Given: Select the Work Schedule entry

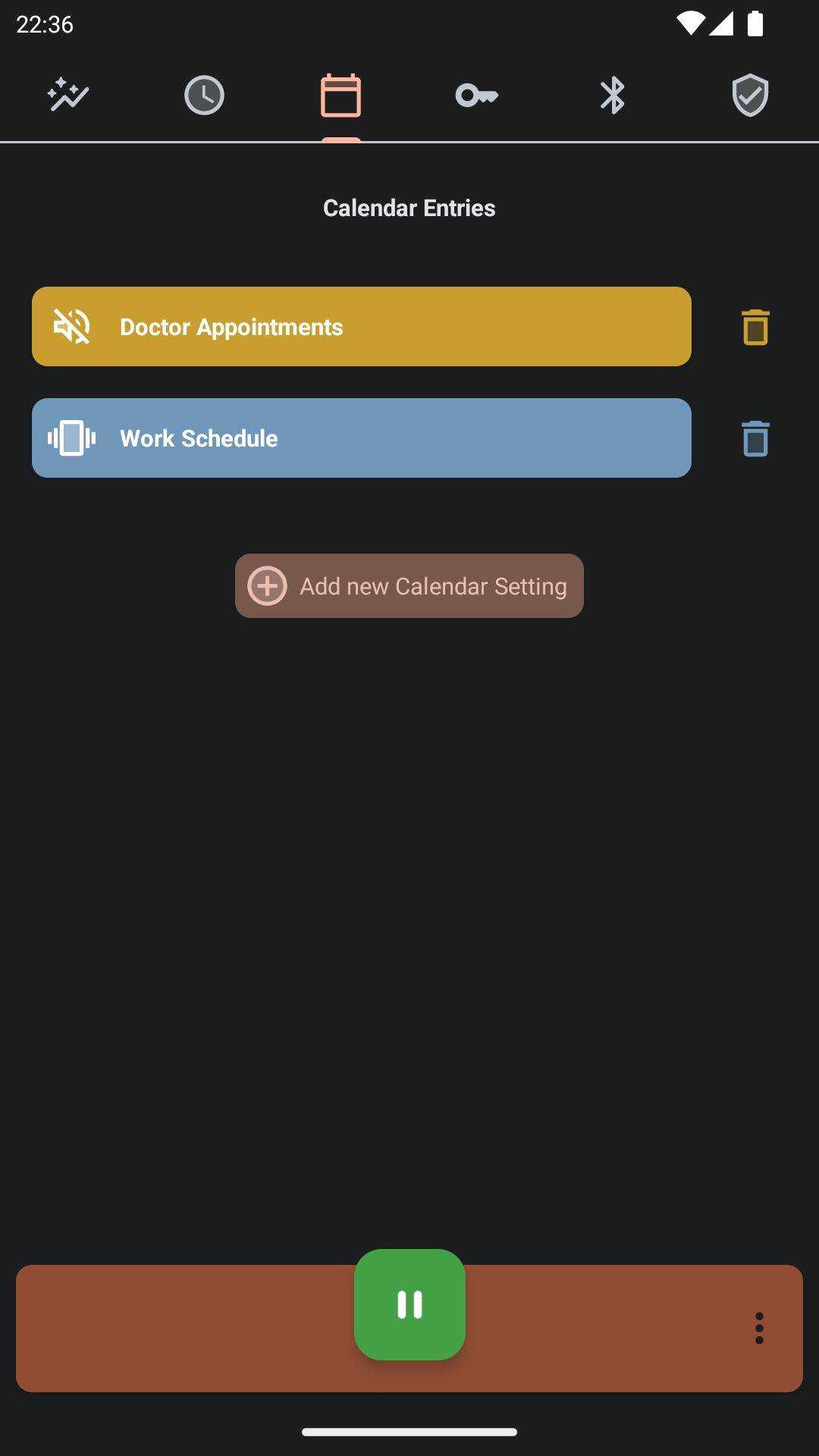Looking at the screenshot, I should (361, 438).
